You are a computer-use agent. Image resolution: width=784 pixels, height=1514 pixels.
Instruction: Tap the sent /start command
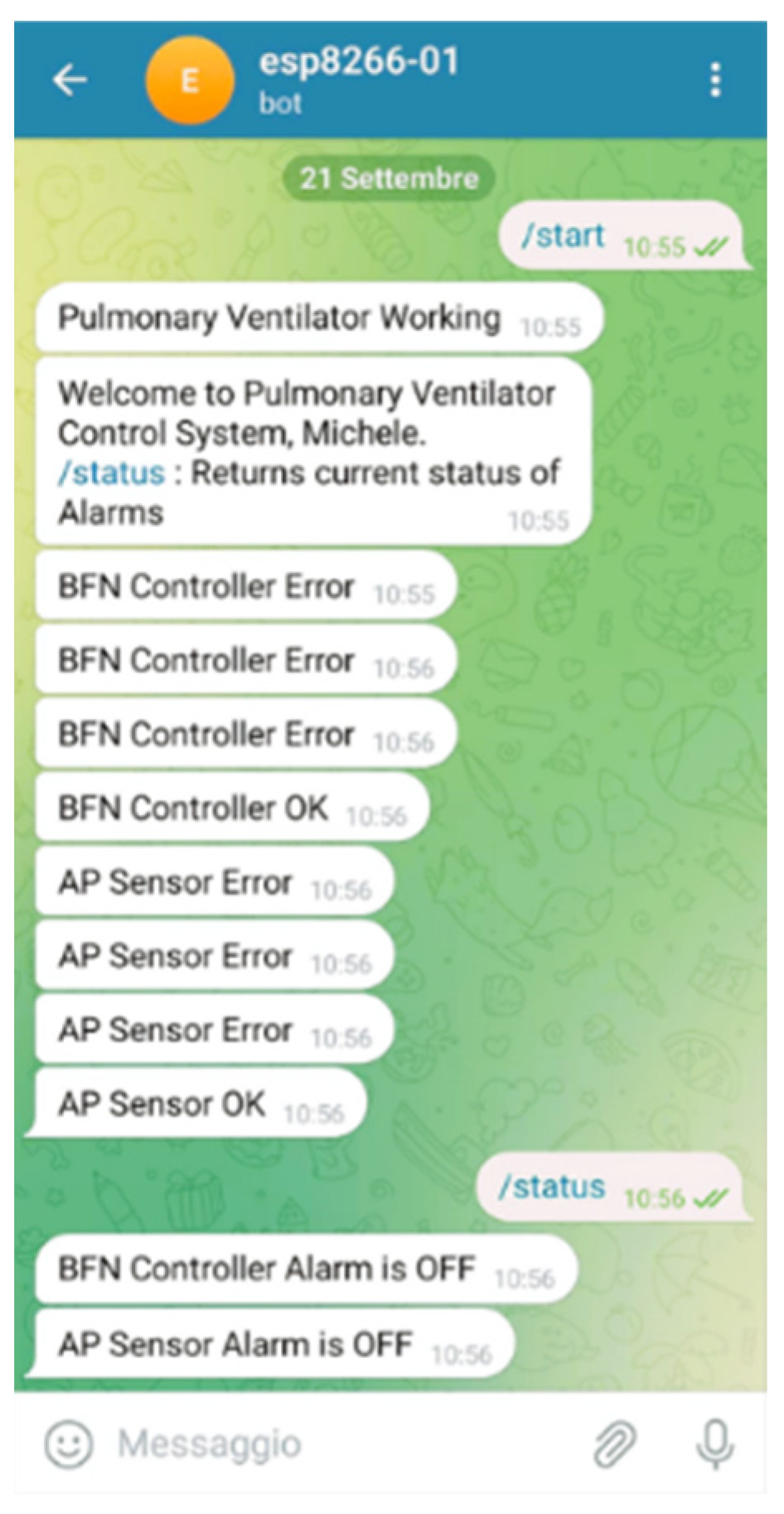[x=564, y=236]
